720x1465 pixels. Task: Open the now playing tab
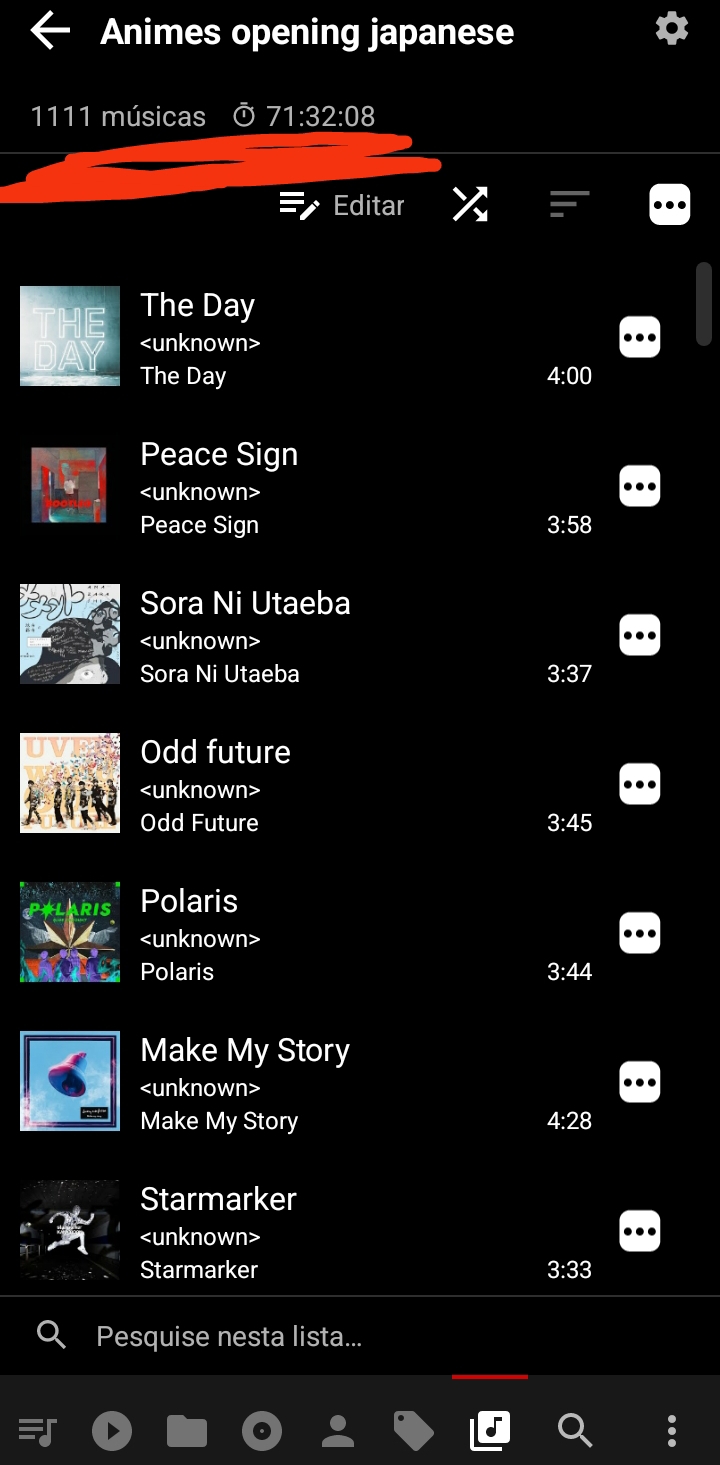tap(112, 1431)
